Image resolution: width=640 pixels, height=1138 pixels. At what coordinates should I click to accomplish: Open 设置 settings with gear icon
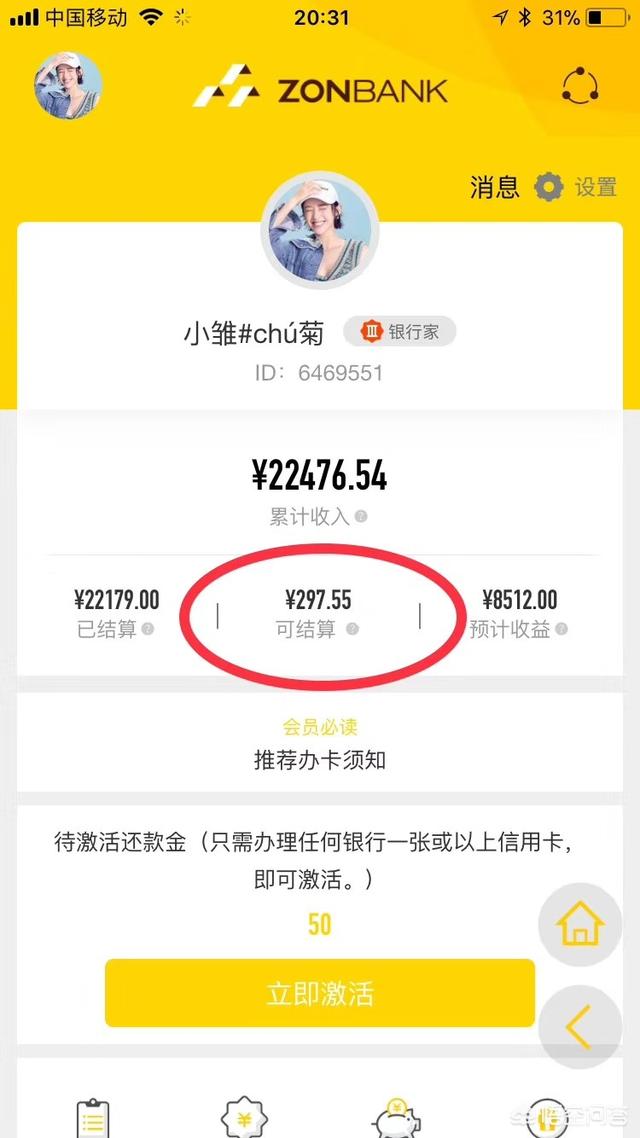point(576,187)
